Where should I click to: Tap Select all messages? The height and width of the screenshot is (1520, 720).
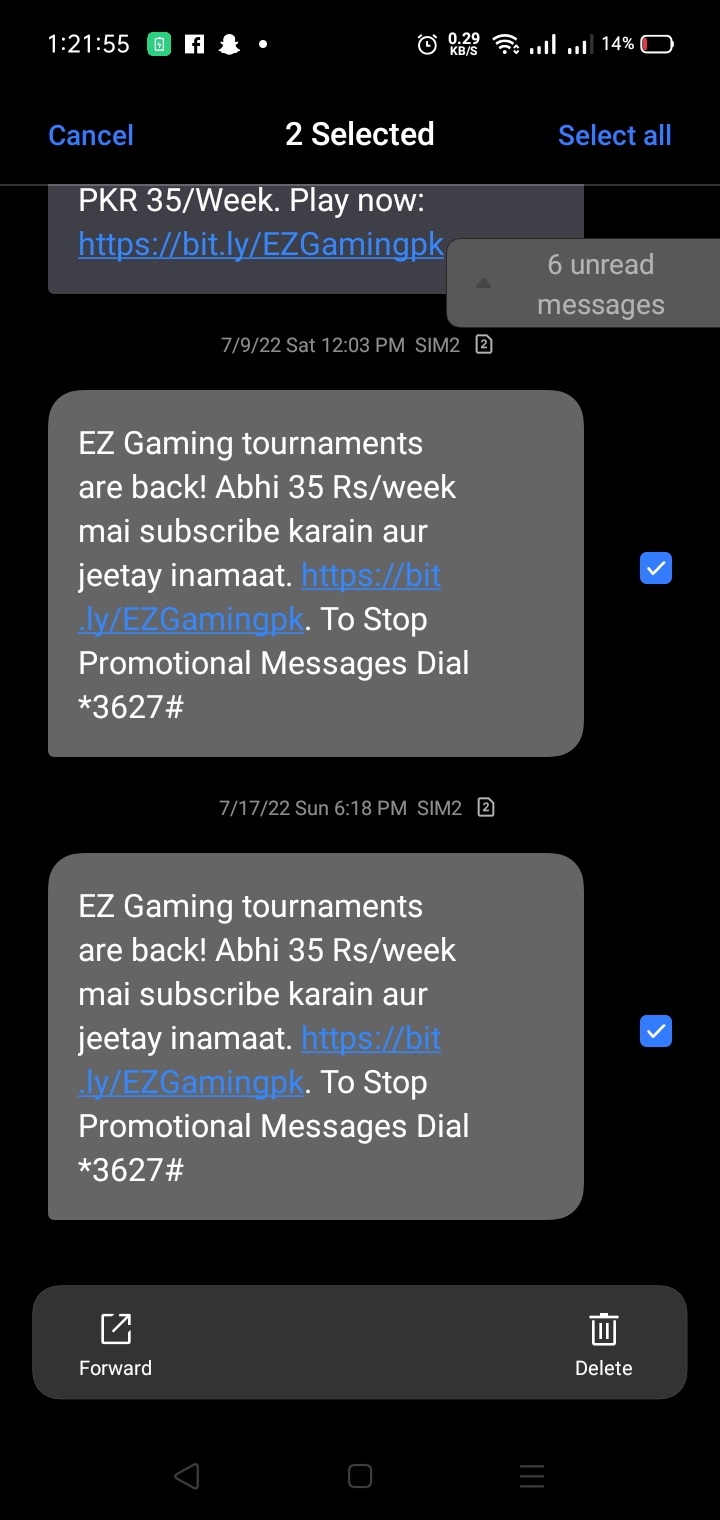(614, 136)
